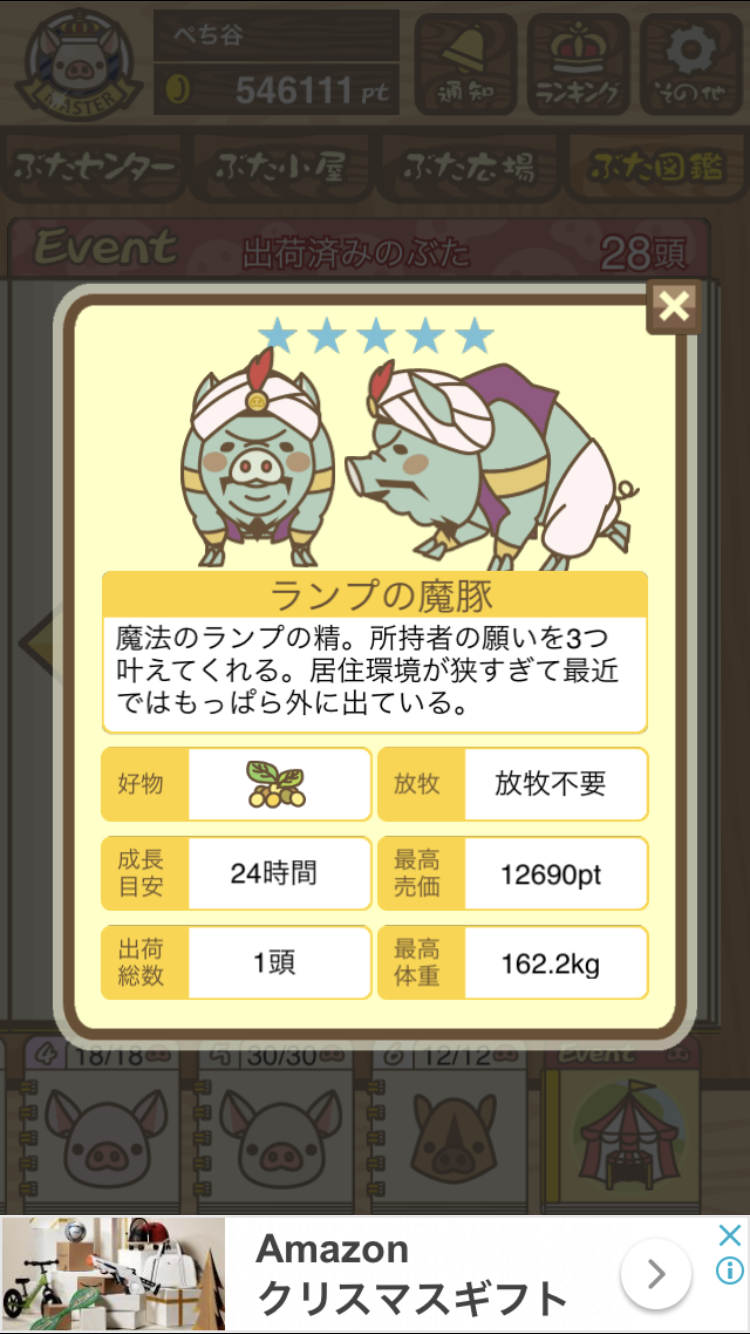Select the ぶた図鑑 tab
The width and height of the screenshot is (750, 1334).
point(655,167)
